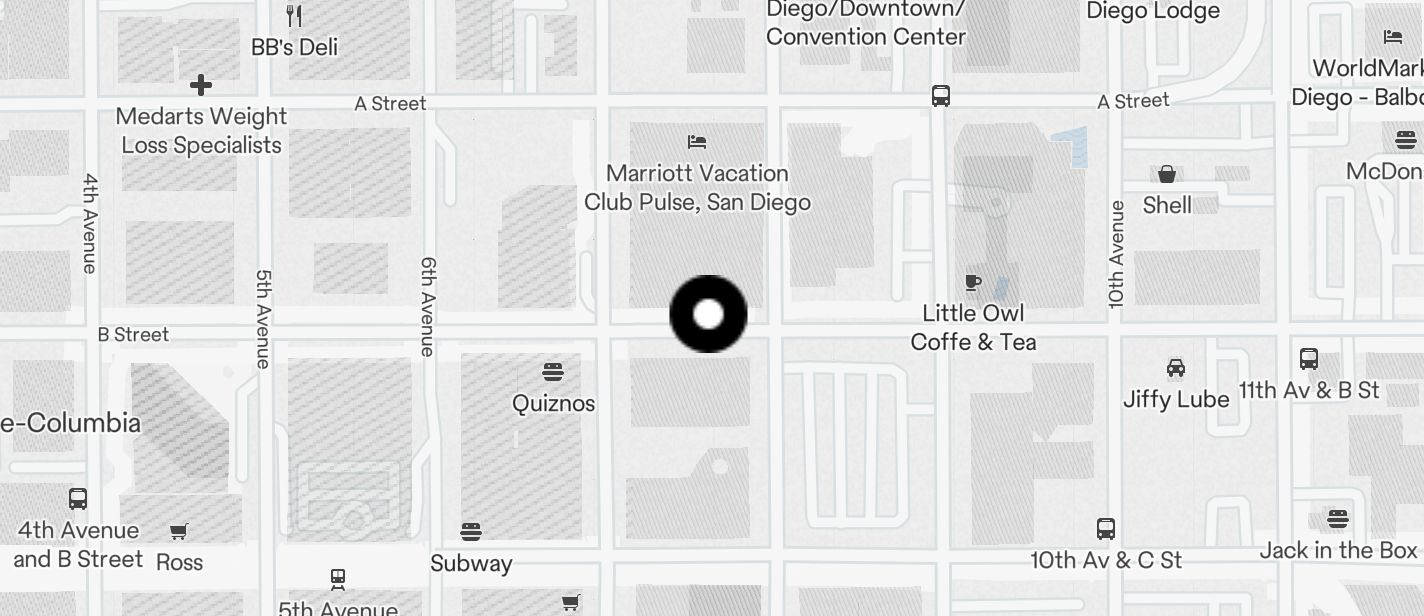Image resolution: width=1424 pixels, height=616 pixels.
Task: Open the Jiffy Lube marker
Action: click(x=1176, y=368)
